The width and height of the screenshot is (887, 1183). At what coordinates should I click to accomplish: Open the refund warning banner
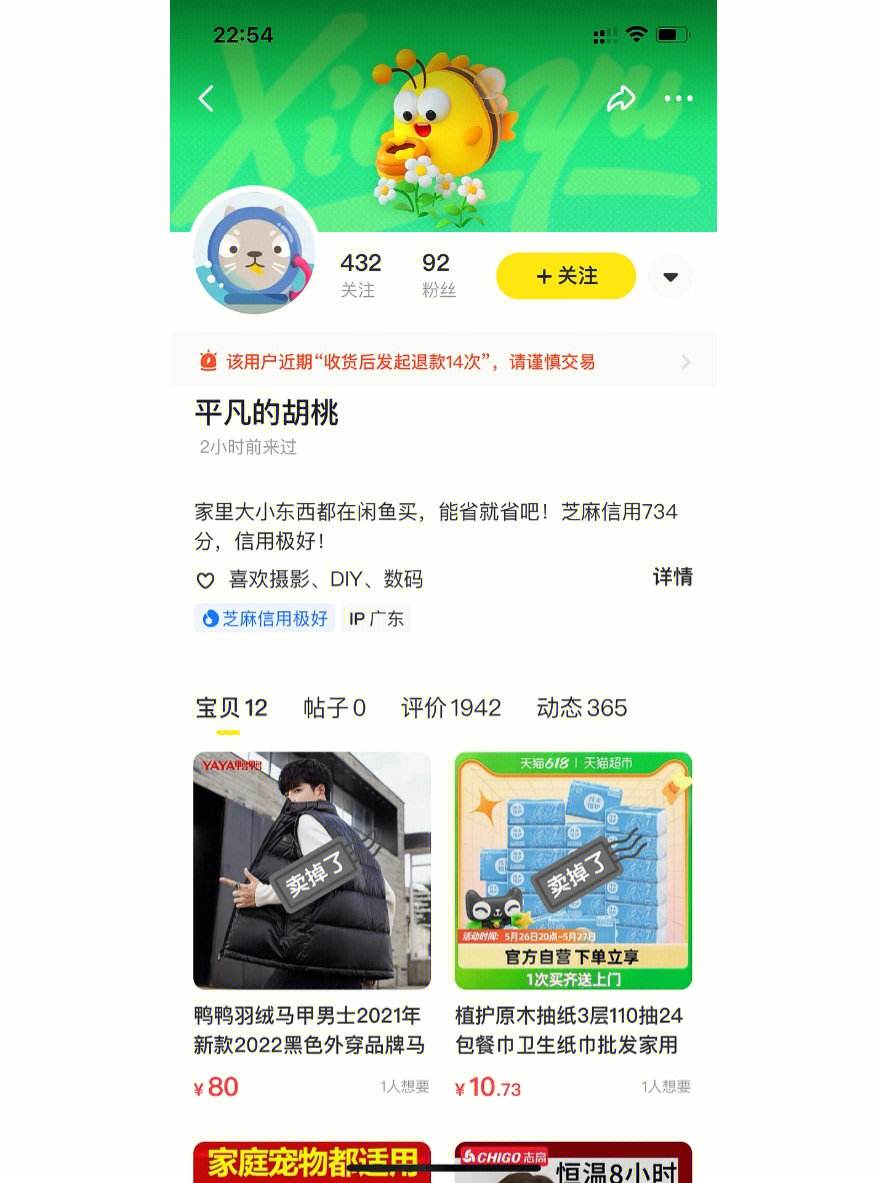click(x=443, y=361)
